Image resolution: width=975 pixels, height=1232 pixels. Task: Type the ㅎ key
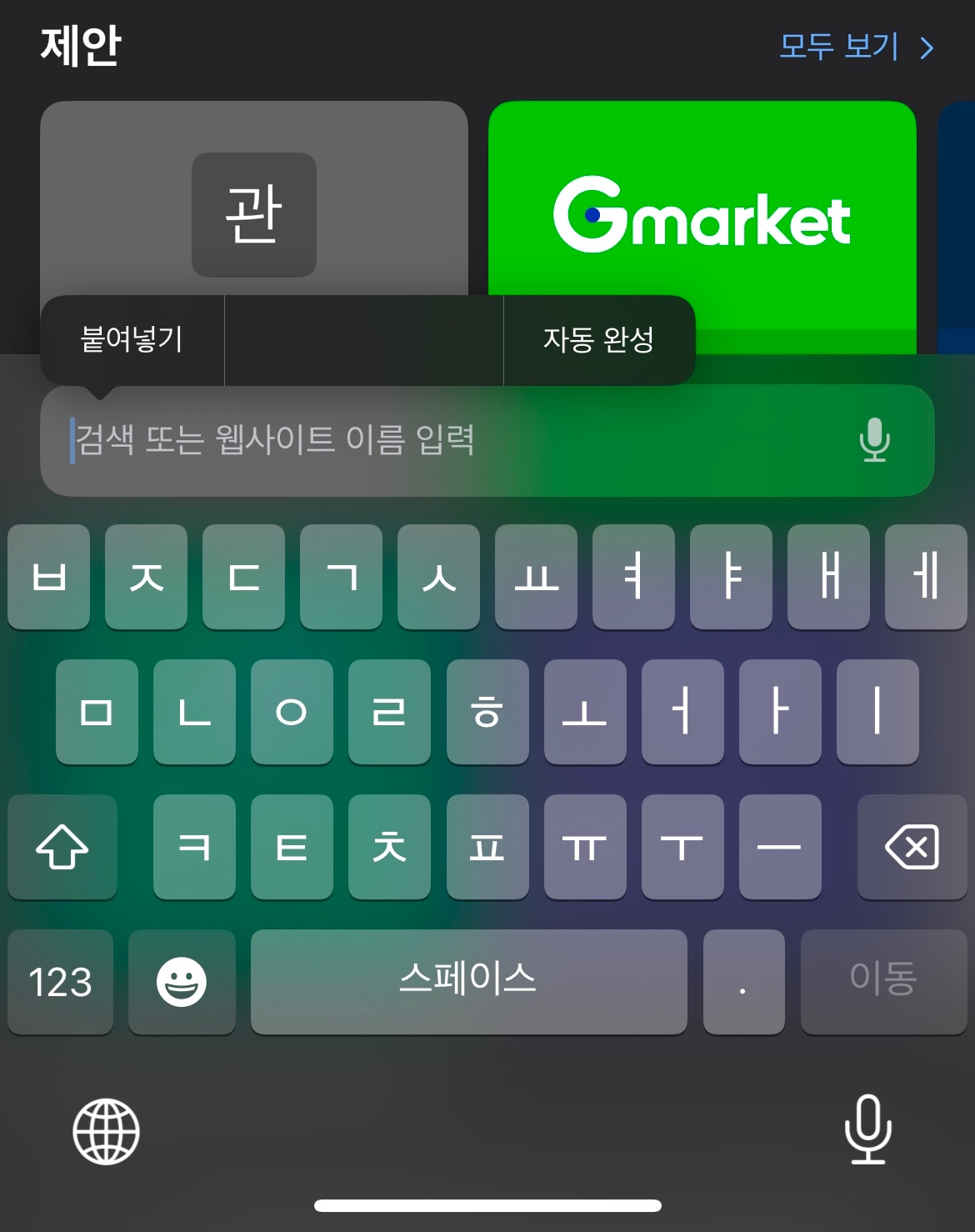coord(487,712)
